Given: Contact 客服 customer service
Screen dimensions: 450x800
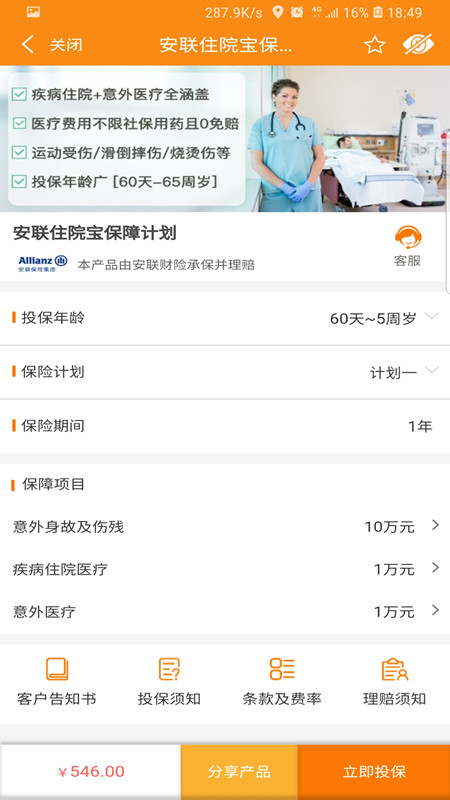Looking at the screenshot, I should [x=408, y=246].
